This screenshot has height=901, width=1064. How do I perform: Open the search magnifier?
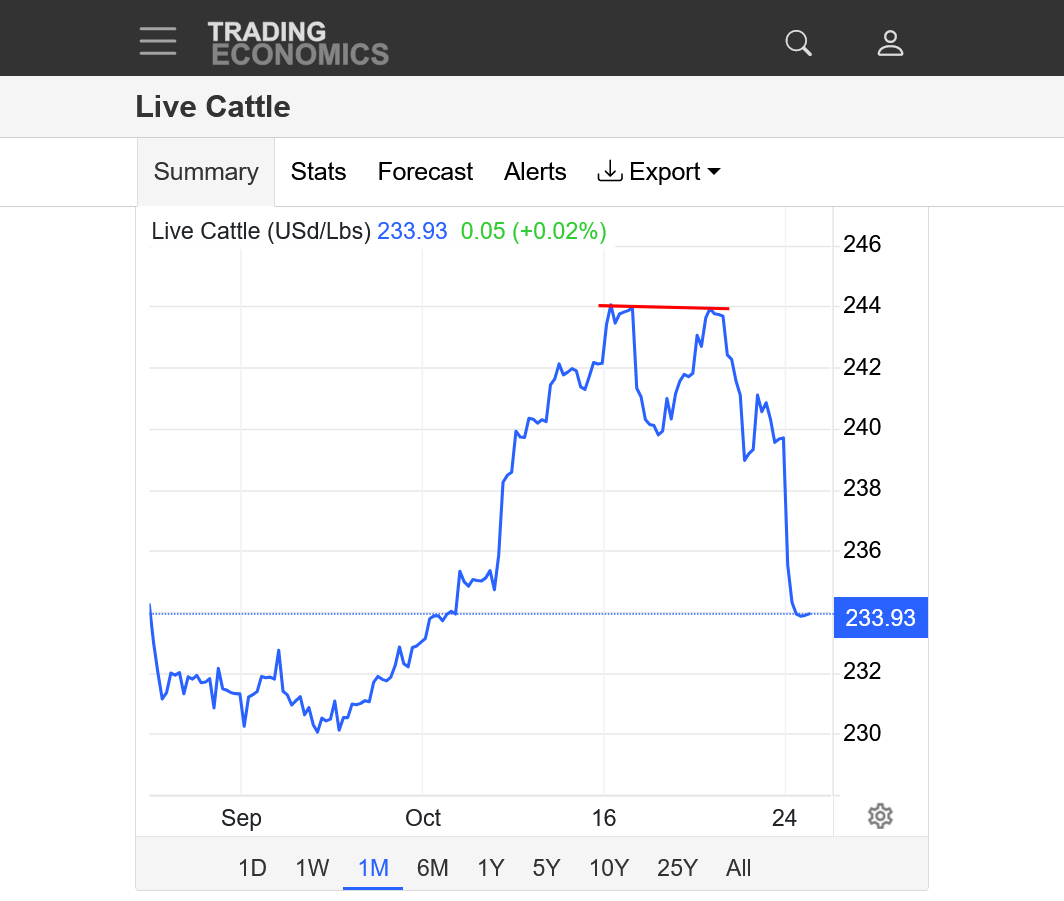pyautogui.click(x=798, y=43)
